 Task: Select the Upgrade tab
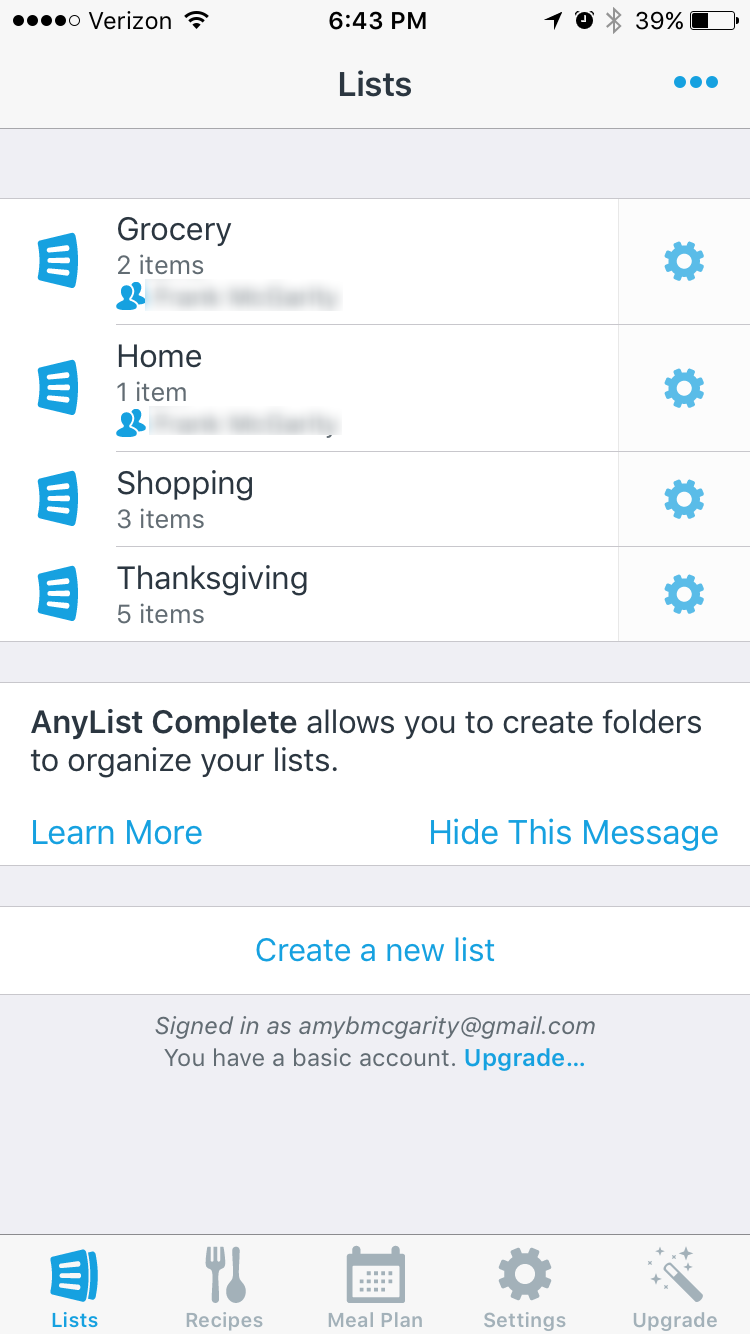click(x=675, y=1286)
